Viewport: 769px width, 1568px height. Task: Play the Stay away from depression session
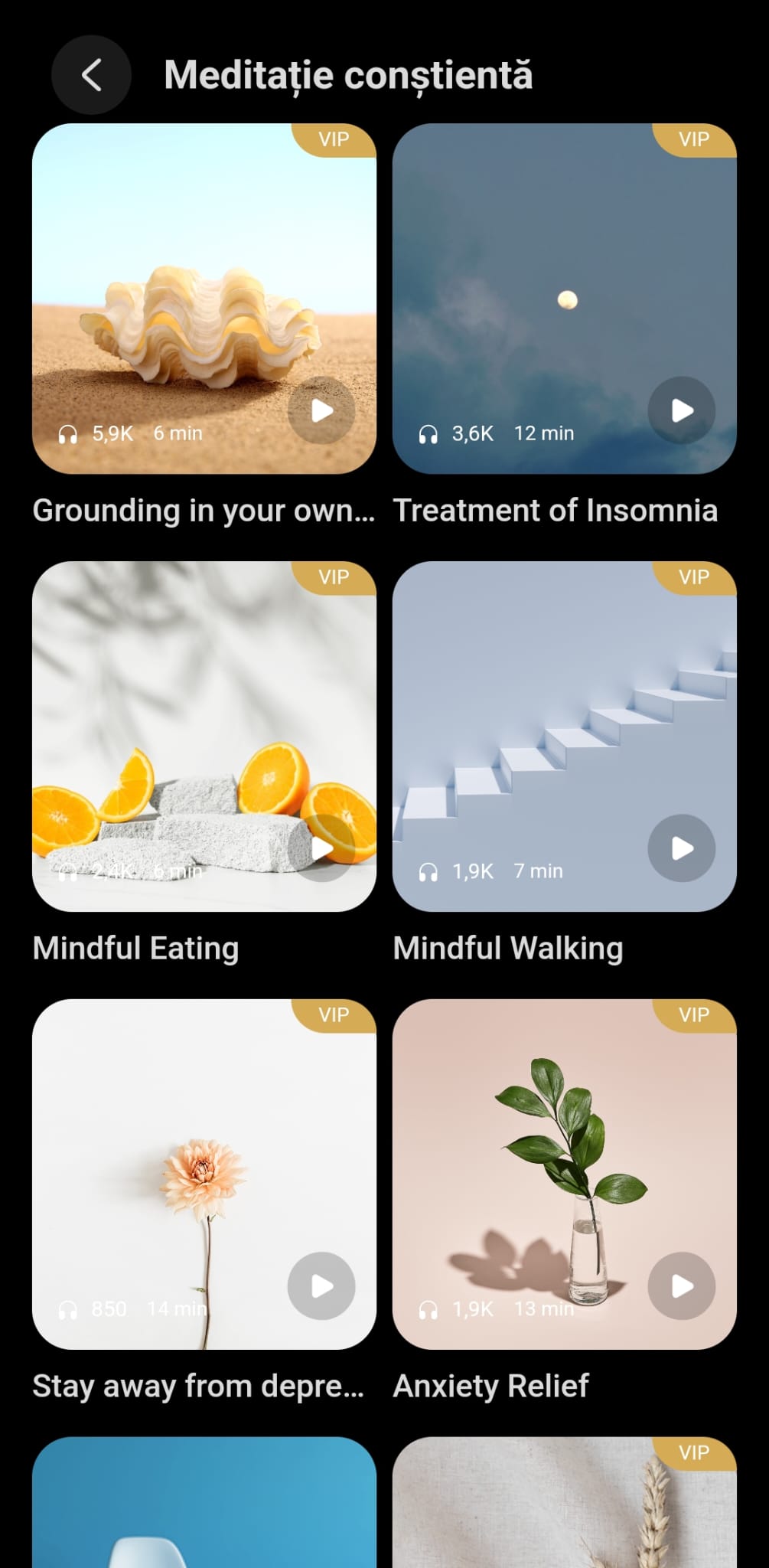321,1286
